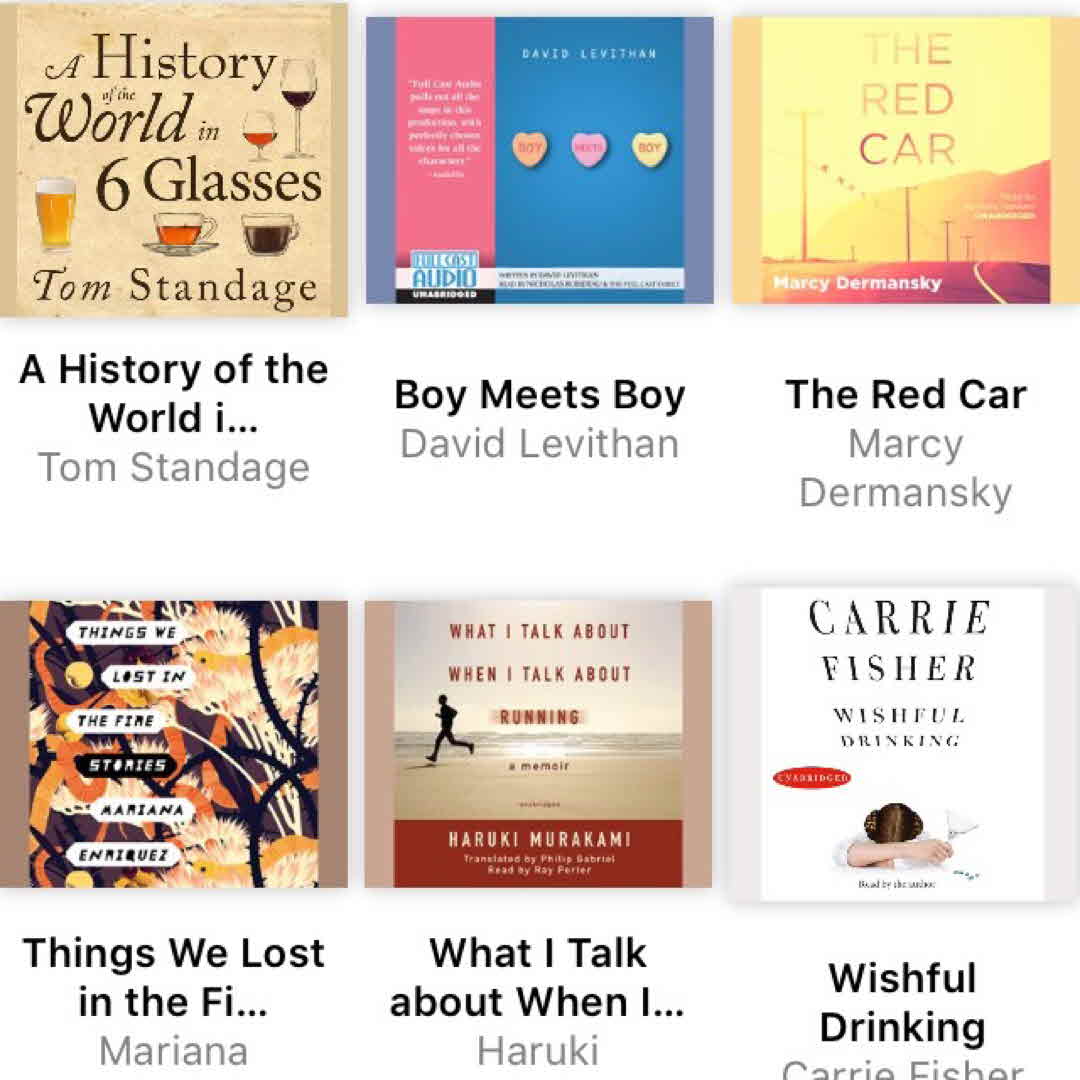Screen dimensions: 1080x1080
Task: Open the Boy Meets Boy audiobook
Action: [x=539, y=160]
